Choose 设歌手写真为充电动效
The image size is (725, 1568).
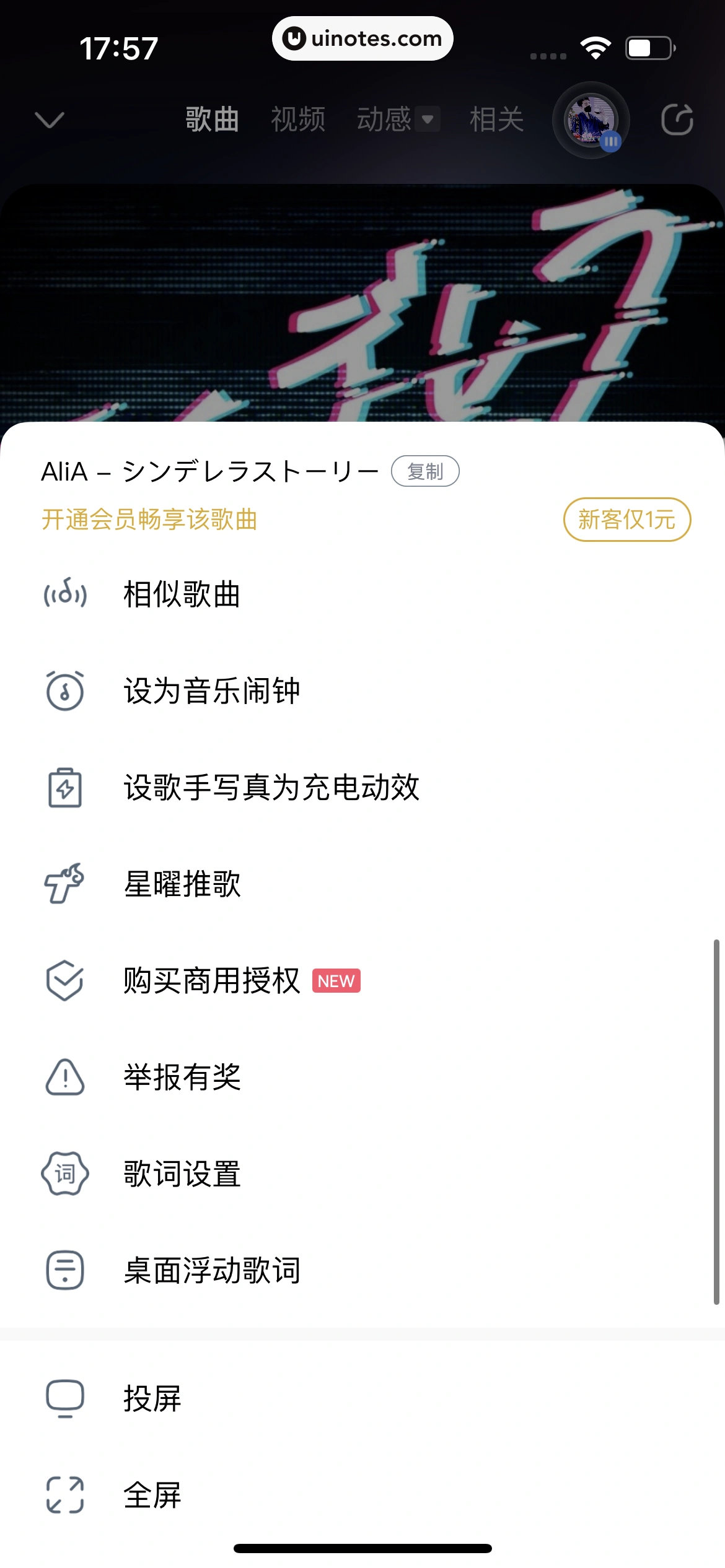[x=271, y=788]
